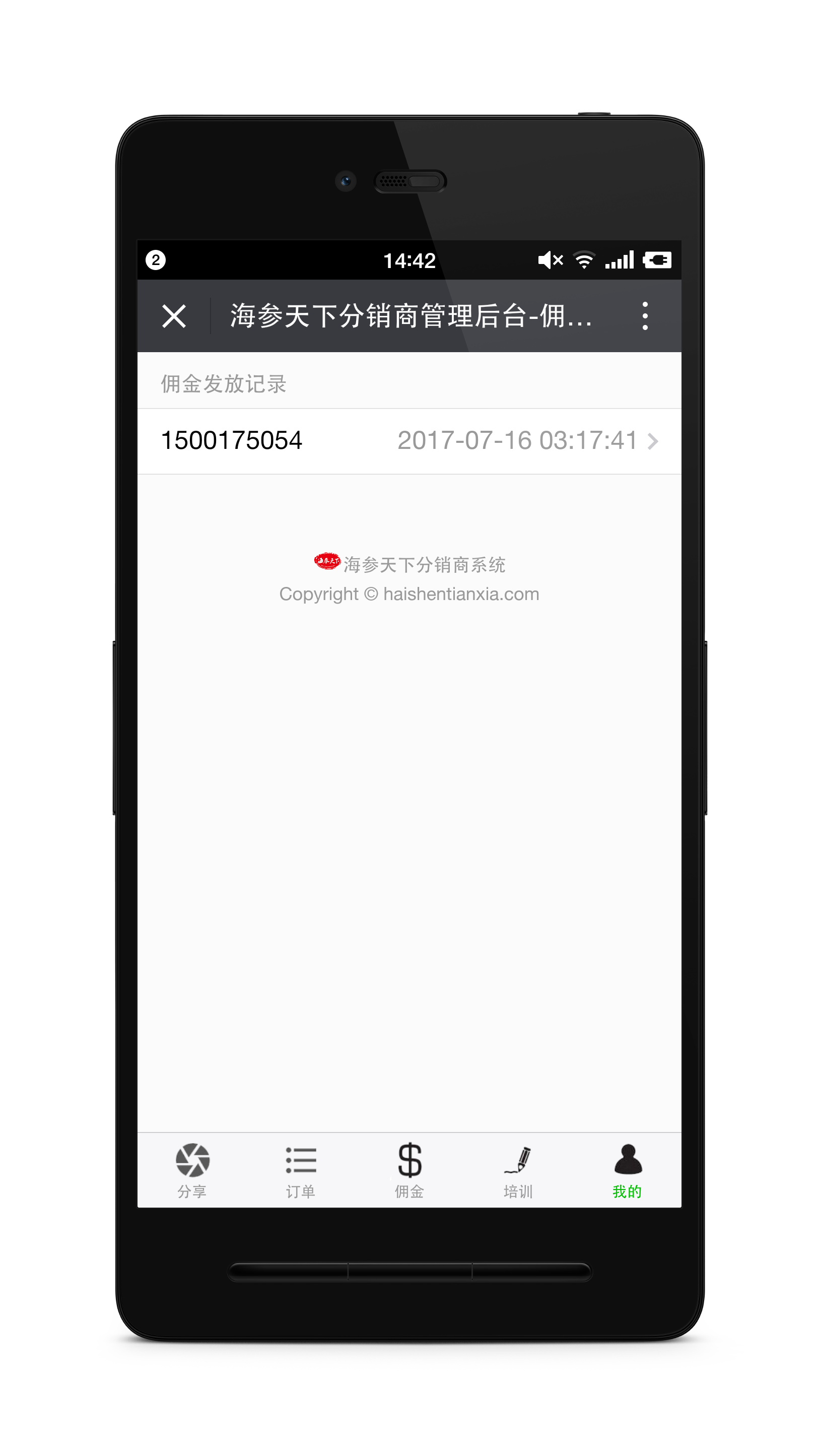
Task: Select the 我的 tab
Action: pyautogui.click(x=627, y=1170)
